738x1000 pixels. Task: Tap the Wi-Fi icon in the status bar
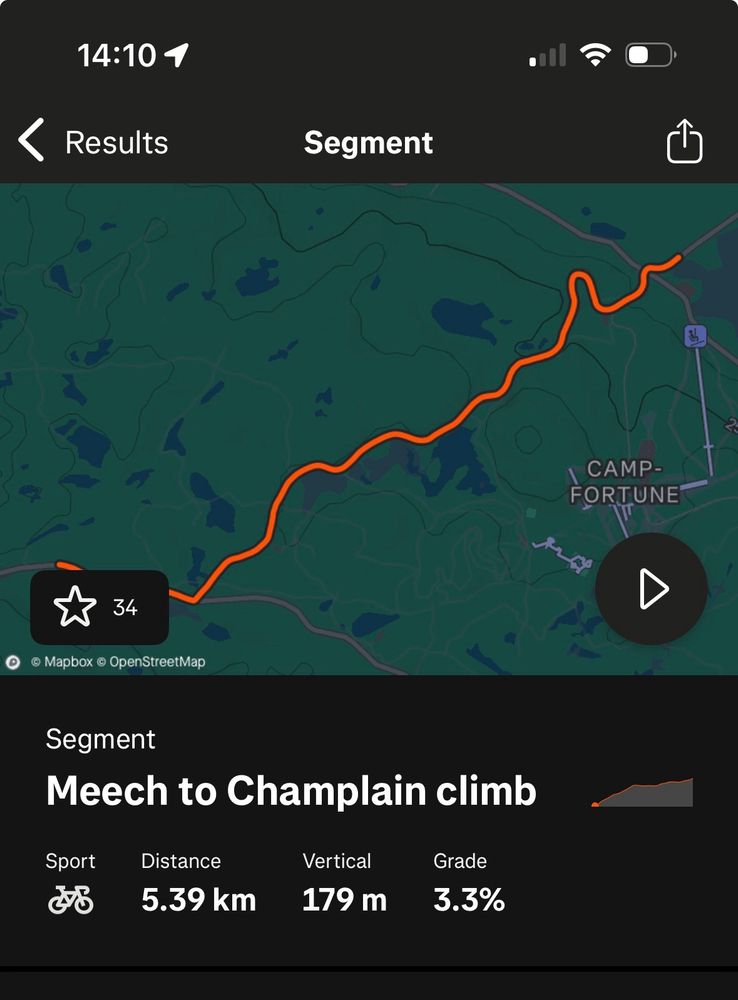[x=596, y=54]
